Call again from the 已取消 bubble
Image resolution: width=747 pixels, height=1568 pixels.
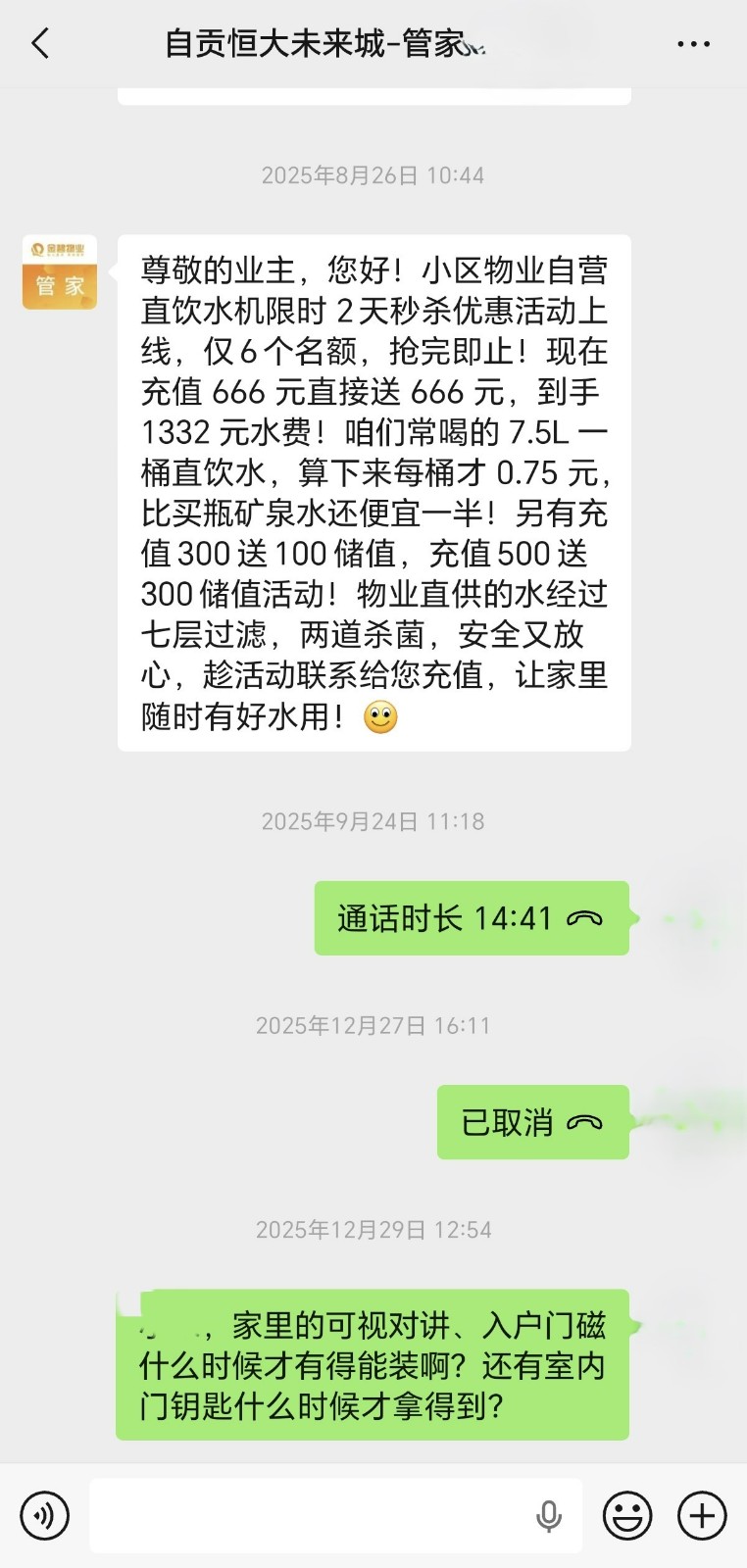pyautogui.click(x=532, y=1122)
